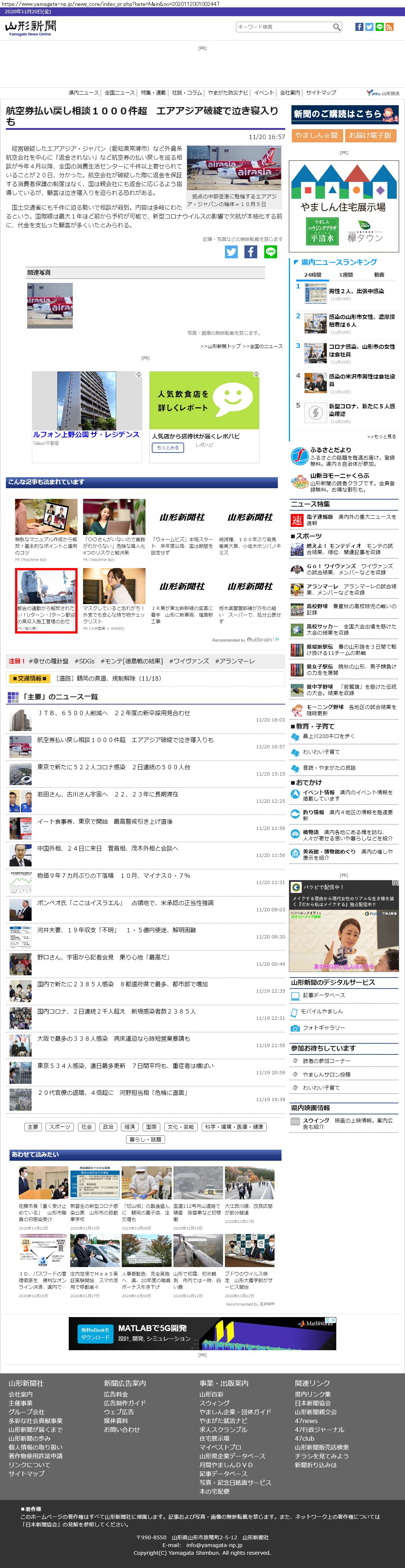
Task: Open headline ＪＴＢ、６５００人削減へ
Action: [114, 713]
